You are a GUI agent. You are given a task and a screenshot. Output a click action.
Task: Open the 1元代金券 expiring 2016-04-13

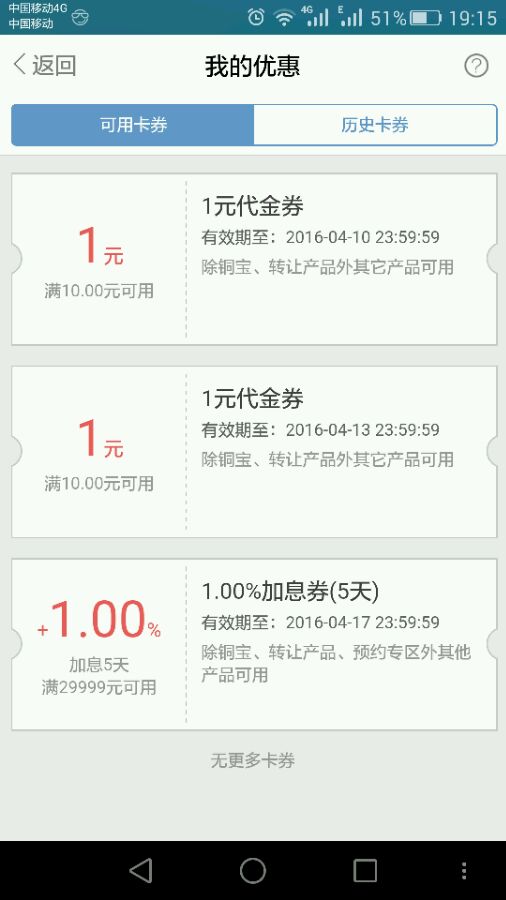coord(254,452)
